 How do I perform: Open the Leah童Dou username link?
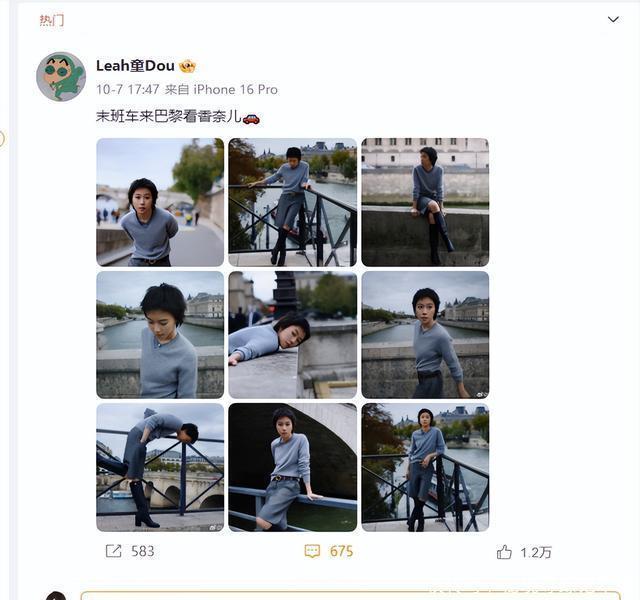[135, 66]
